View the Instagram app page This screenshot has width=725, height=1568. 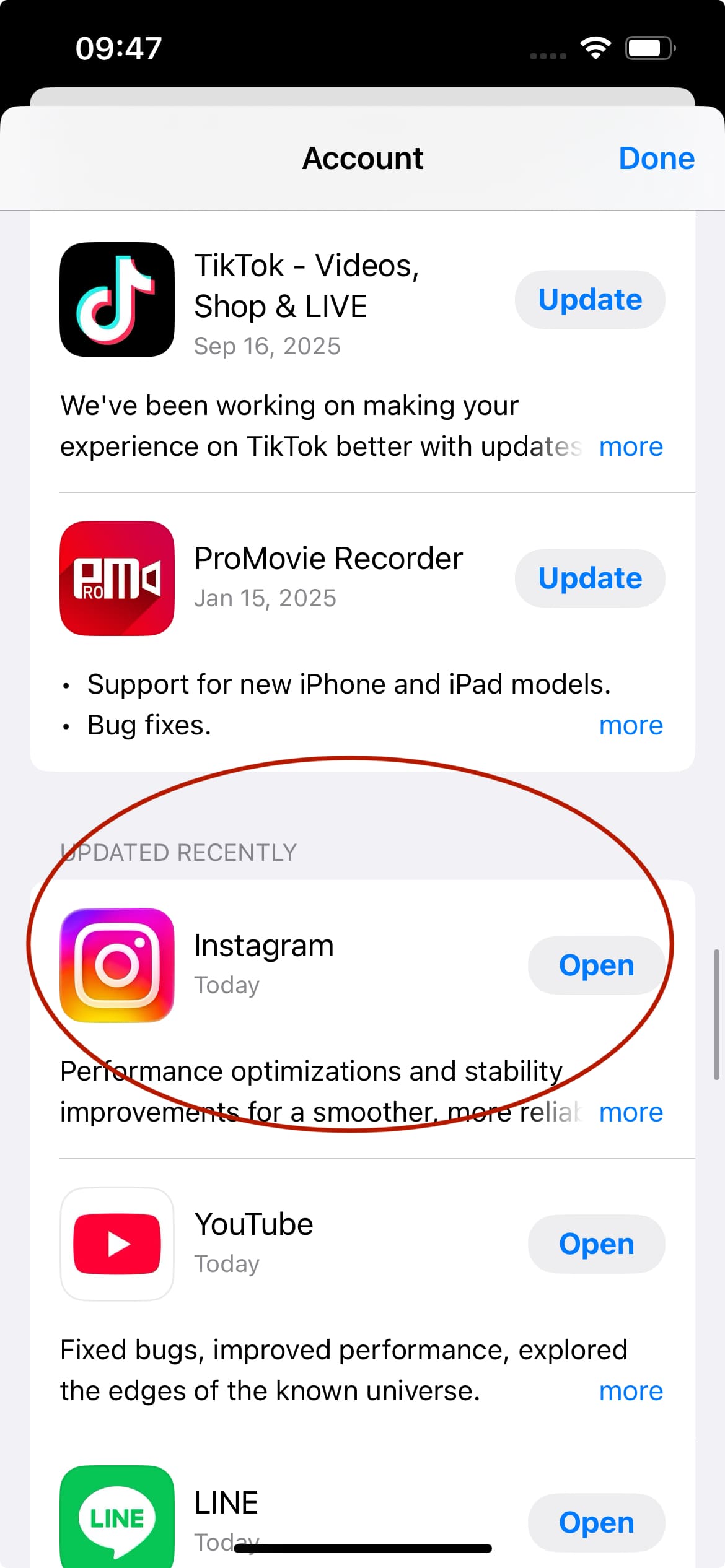click(117, 965)
